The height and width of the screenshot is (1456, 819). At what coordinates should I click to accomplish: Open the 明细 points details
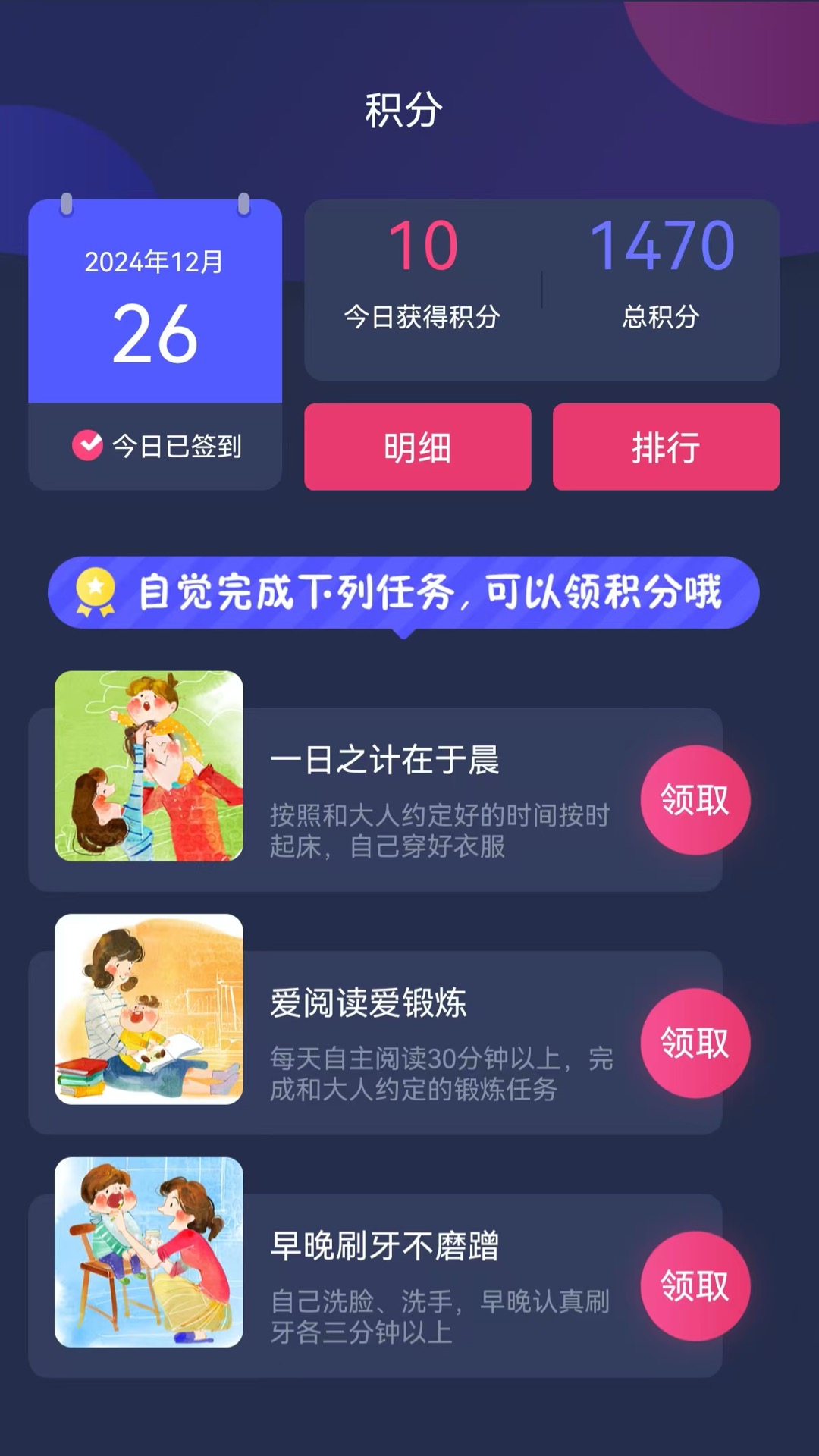(x=417, y=447)
